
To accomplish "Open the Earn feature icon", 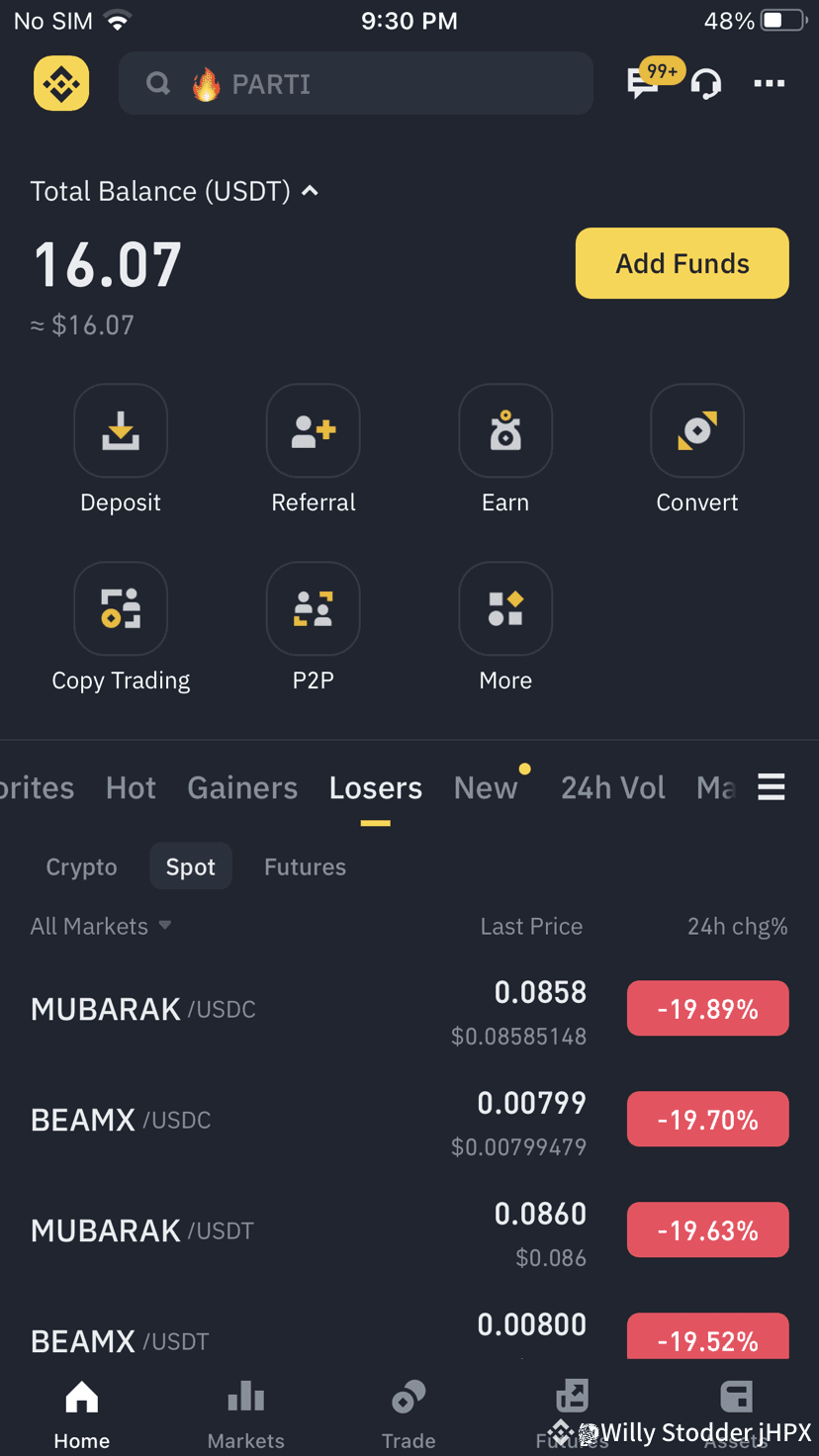I will click(x=505, y=430).
